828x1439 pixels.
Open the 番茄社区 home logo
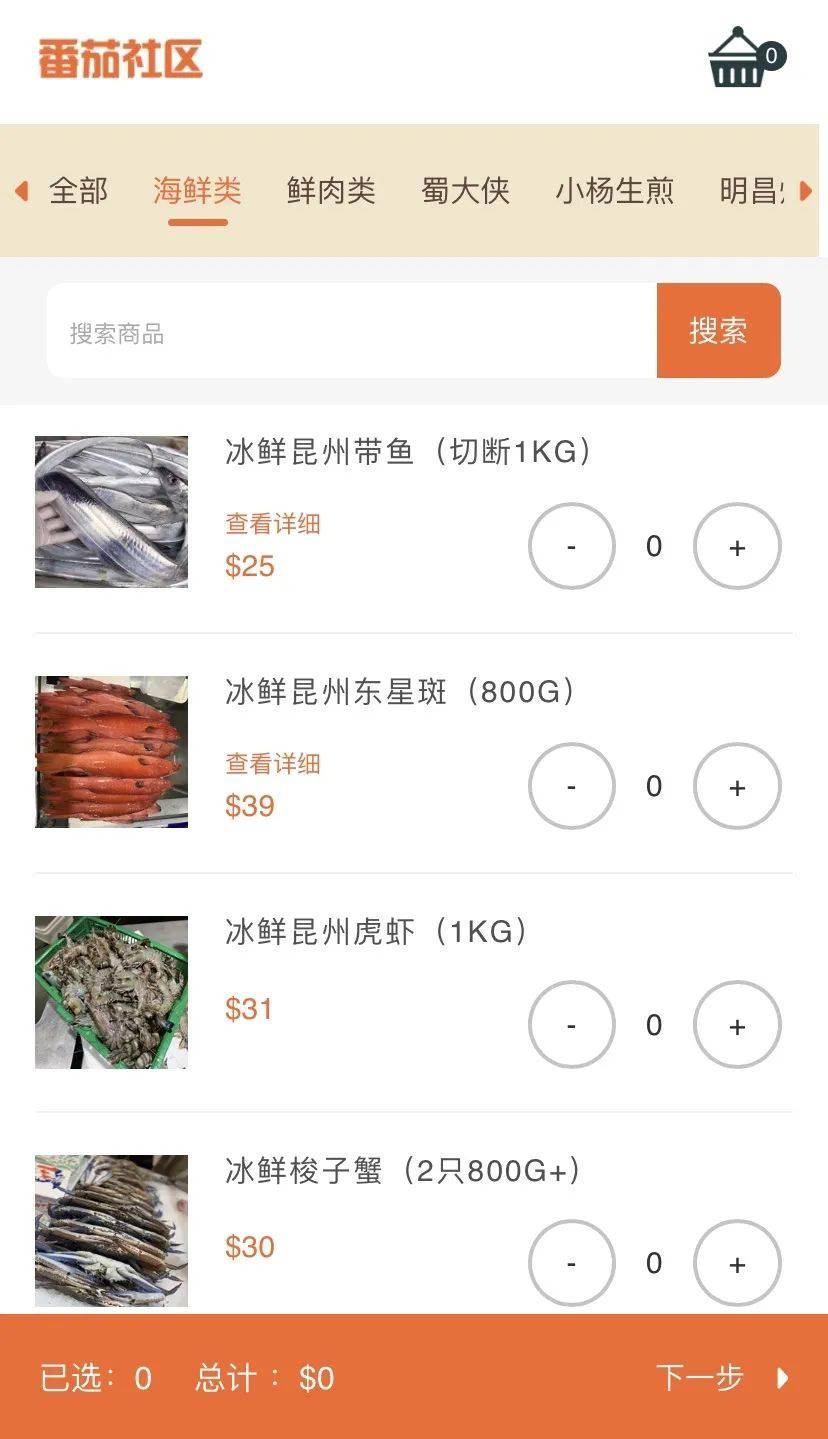point(120,59)
